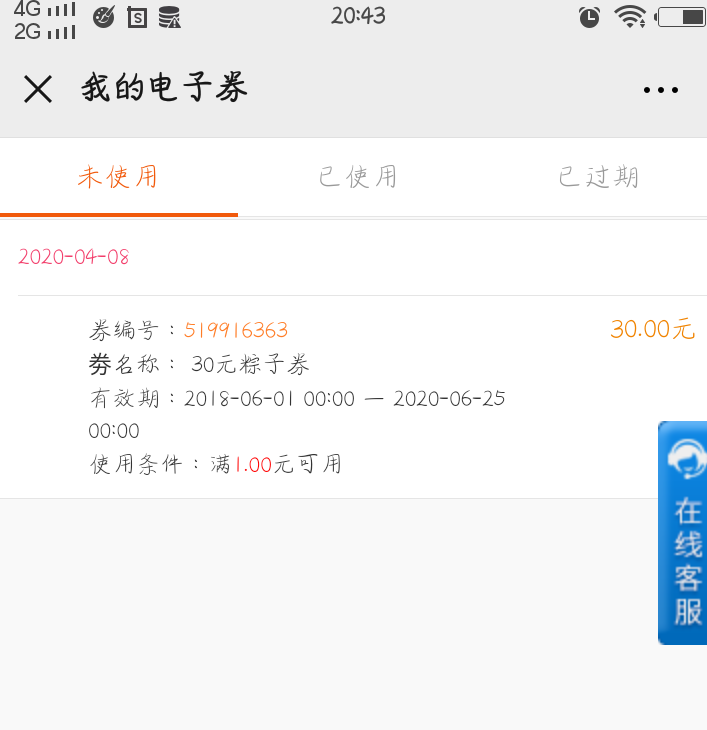Open the 30元粽子券 coupon details
This screenshot has width=707, height=730.
point(300,396)
